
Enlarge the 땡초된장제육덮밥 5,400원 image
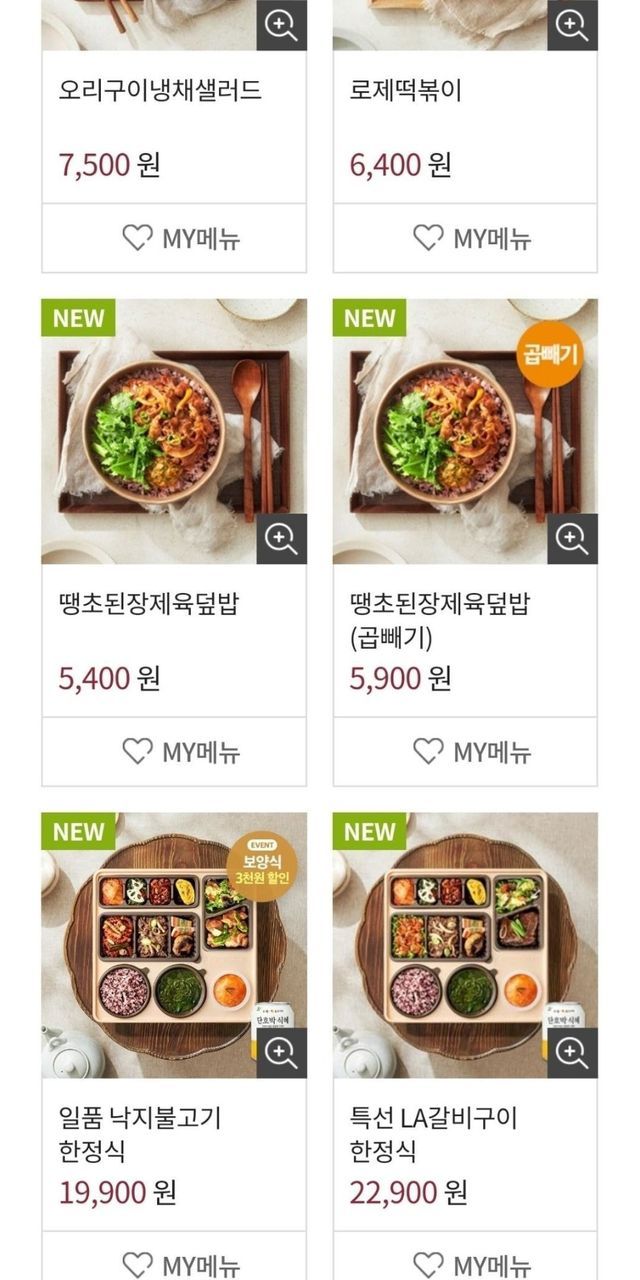[x=281, y=539]
